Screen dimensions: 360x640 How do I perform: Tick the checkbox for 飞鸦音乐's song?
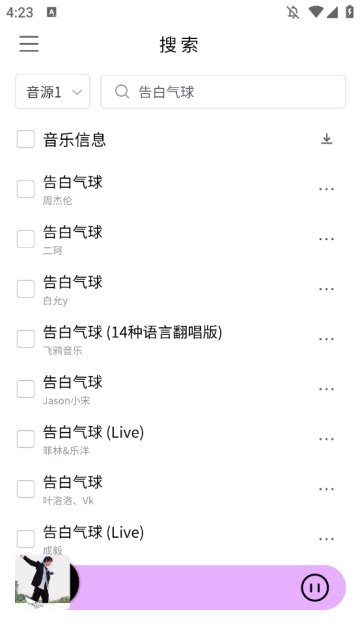(26, 339)
